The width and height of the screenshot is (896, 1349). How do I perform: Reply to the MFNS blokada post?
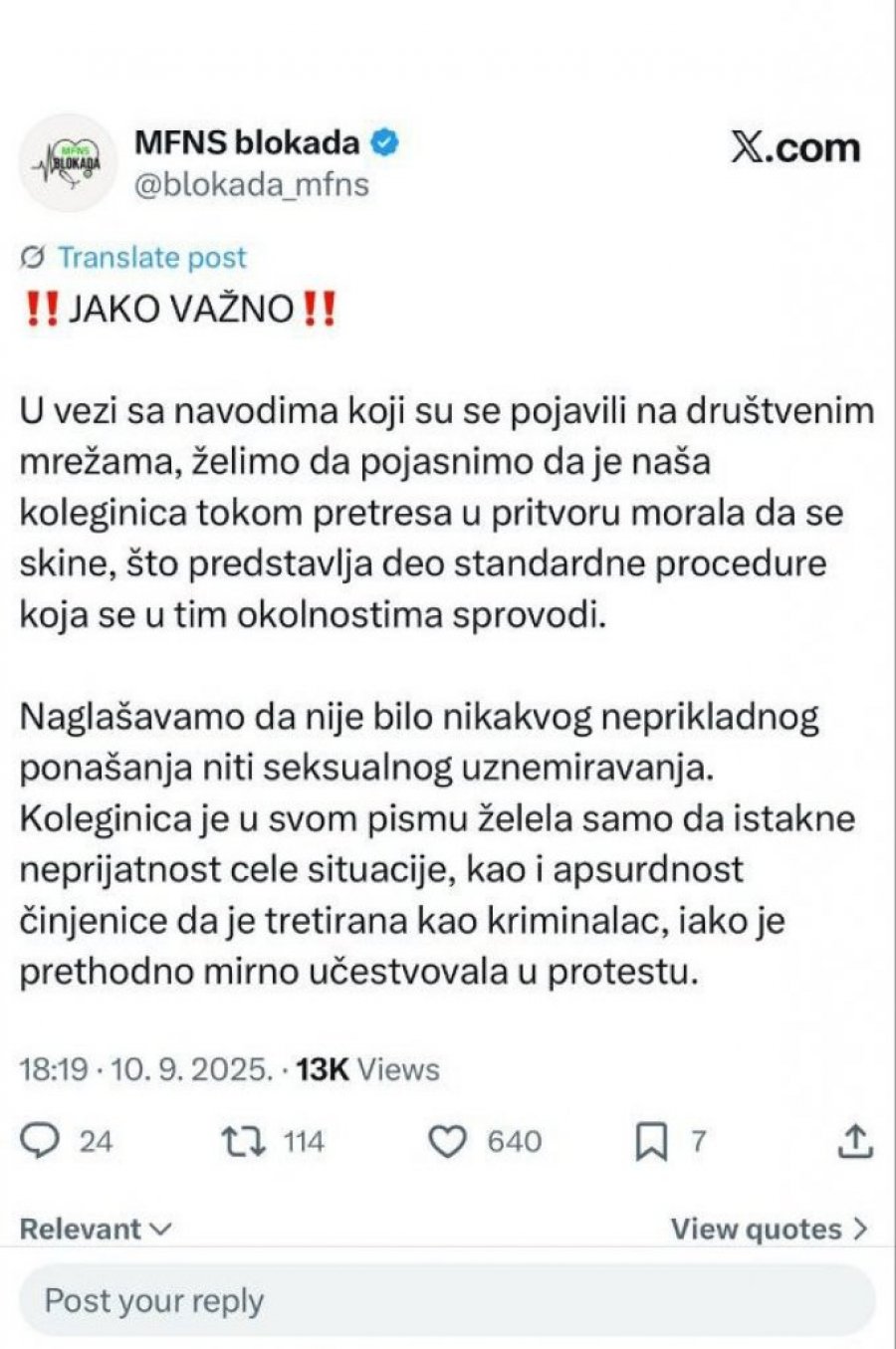pos(40,1141)
